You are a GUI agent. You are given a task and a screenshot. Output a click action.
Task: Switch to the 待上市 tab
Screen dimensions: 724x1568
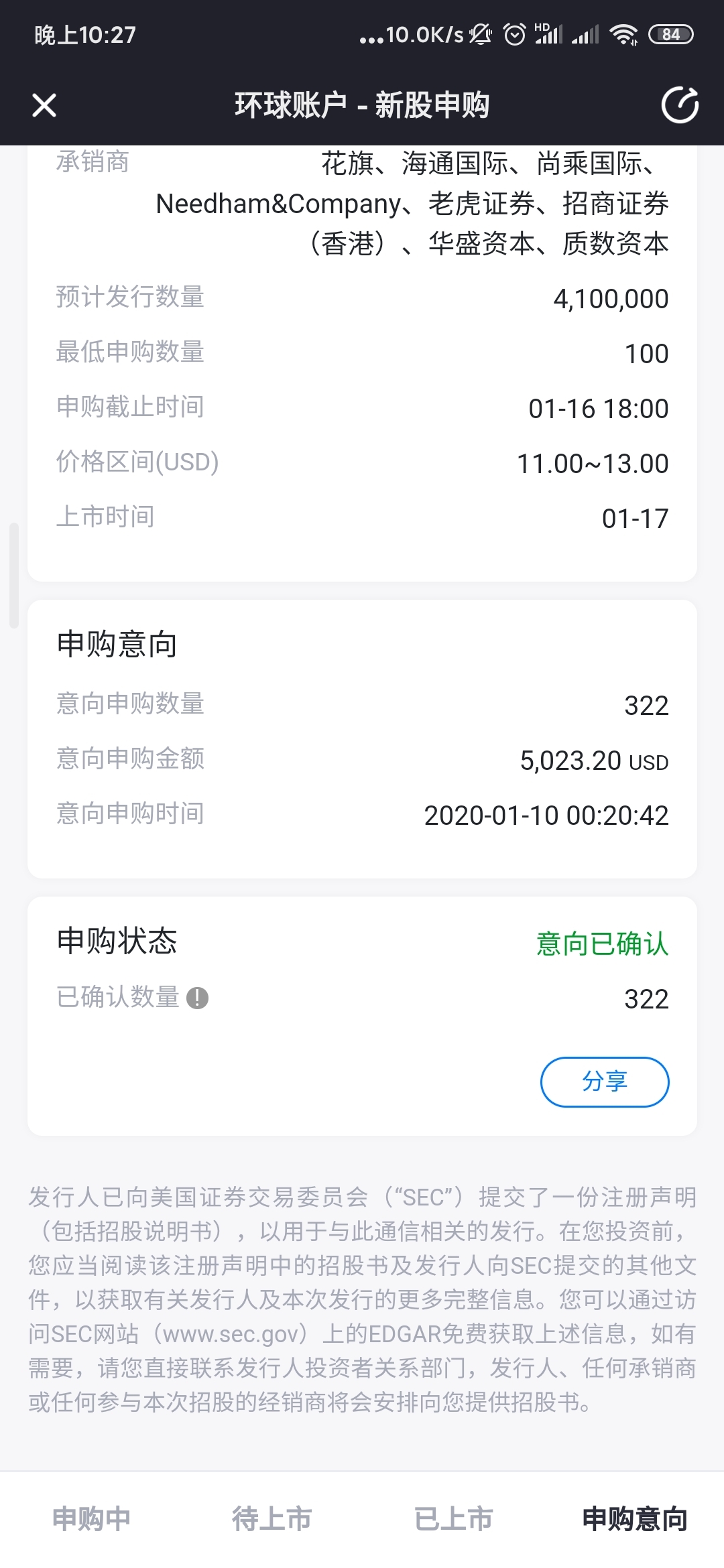pyautogui.click(x=271, y=1519)
